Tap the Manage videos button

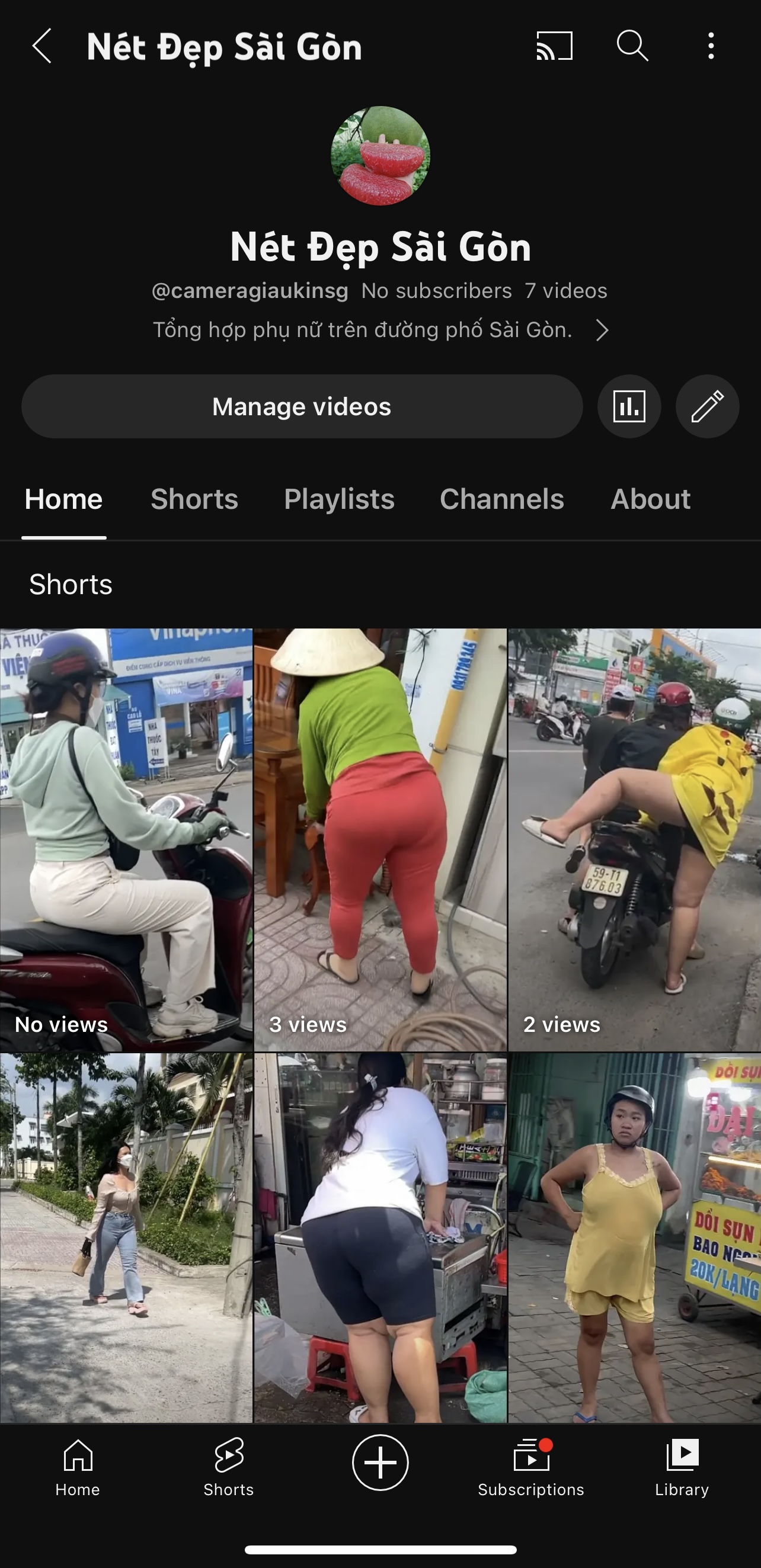[x=302, y=406]
